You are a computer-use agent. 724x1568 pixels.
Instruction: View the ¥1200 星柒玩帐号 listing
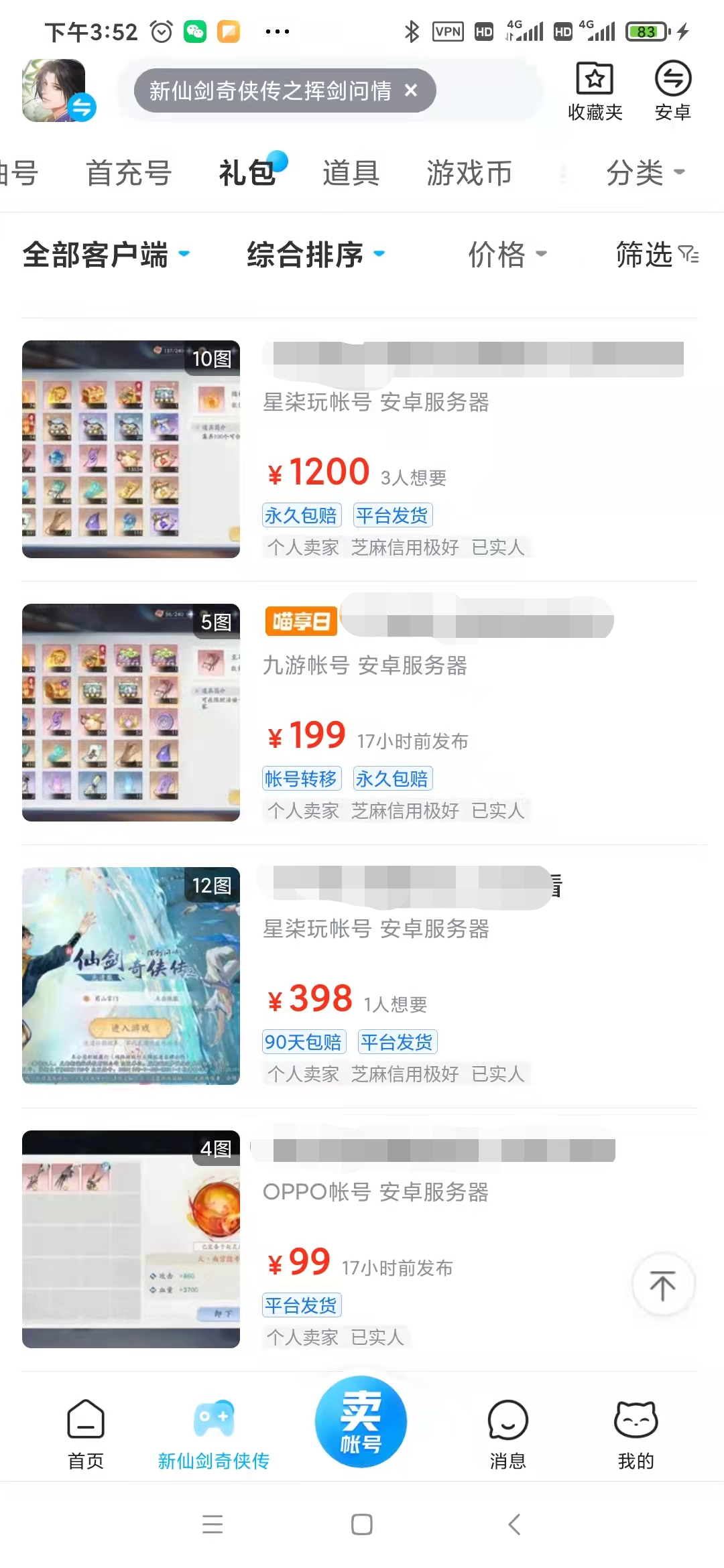375,449
